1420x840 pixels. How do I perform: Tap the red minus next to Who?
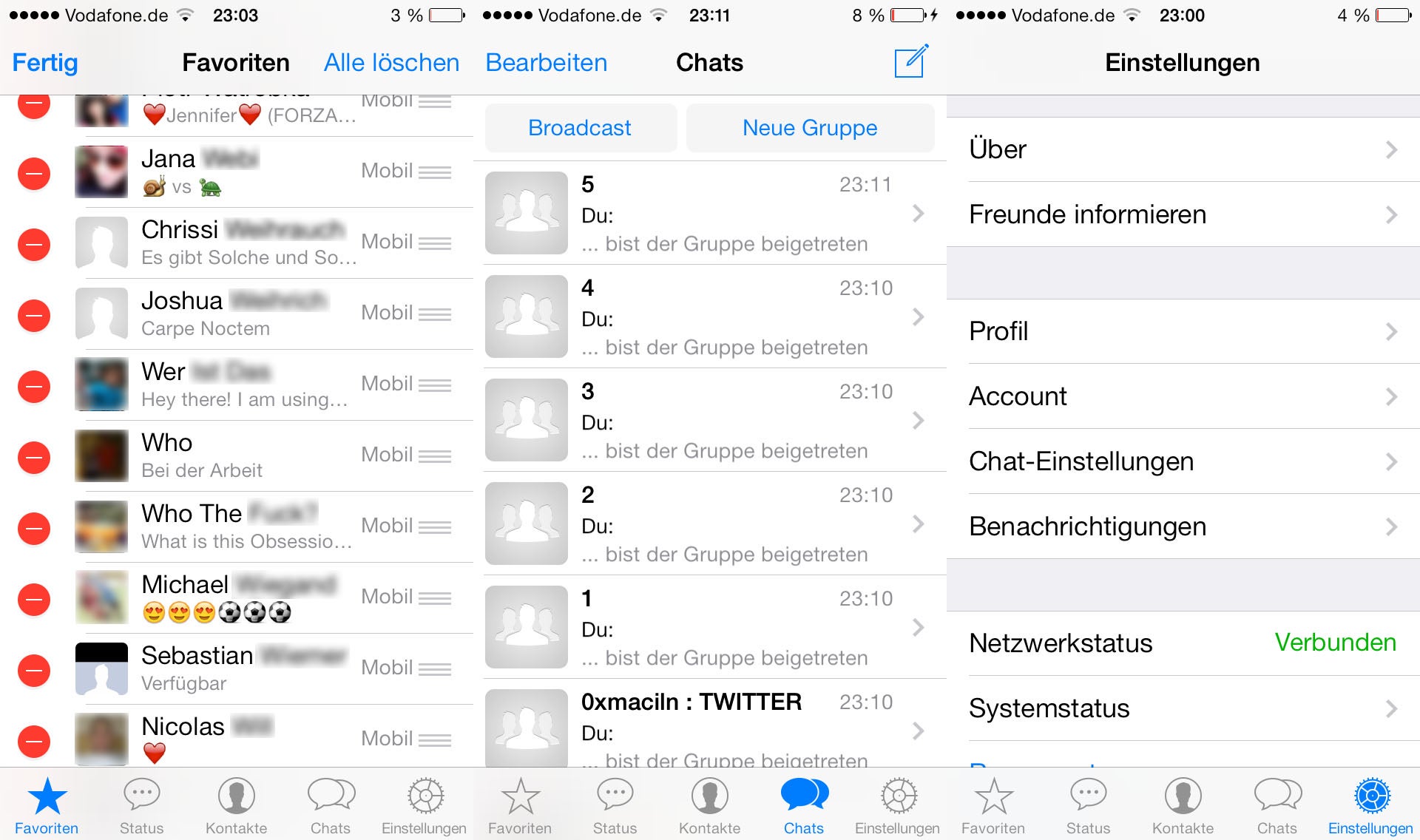point(34,458)
